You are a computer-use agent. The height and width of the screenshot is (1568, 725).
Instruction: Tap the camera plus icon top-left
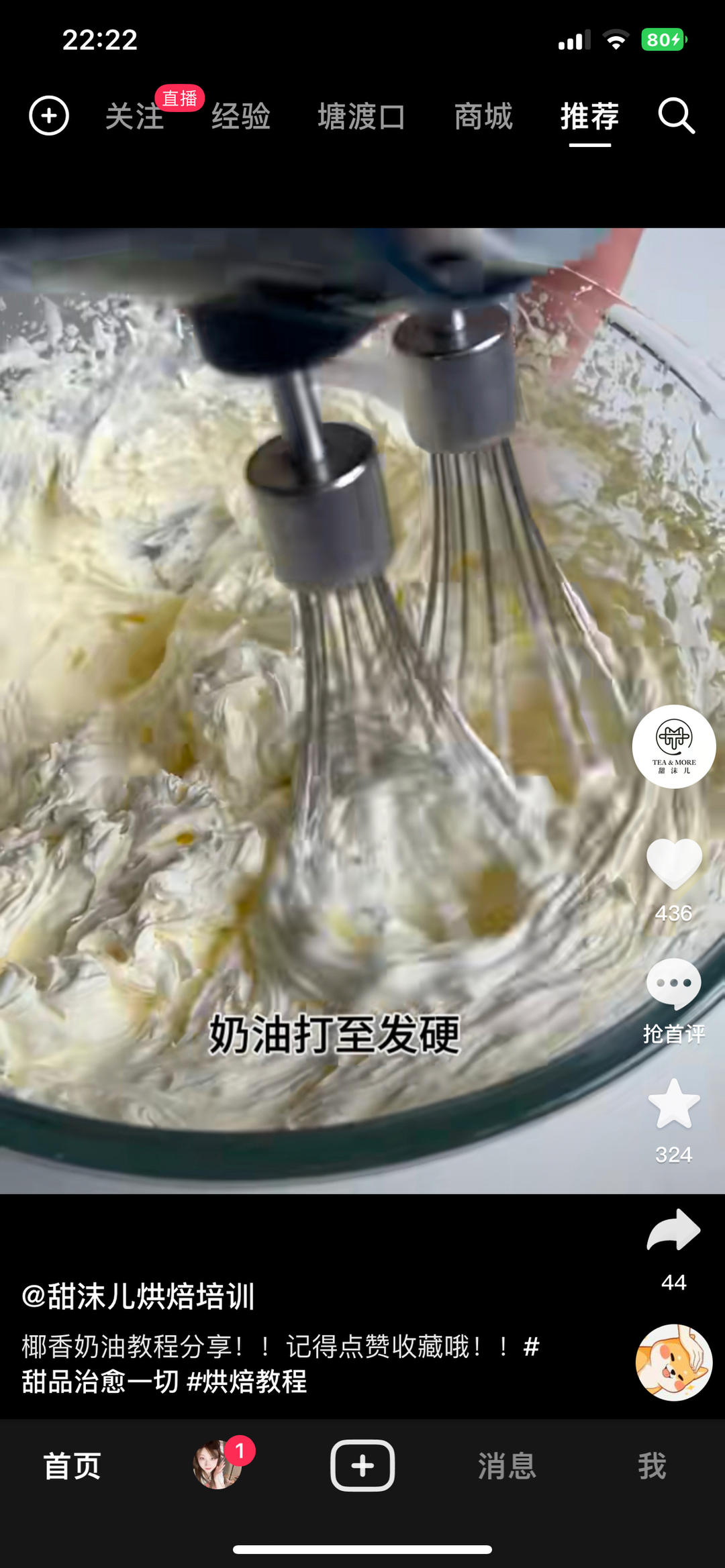[x=48, y=115]
